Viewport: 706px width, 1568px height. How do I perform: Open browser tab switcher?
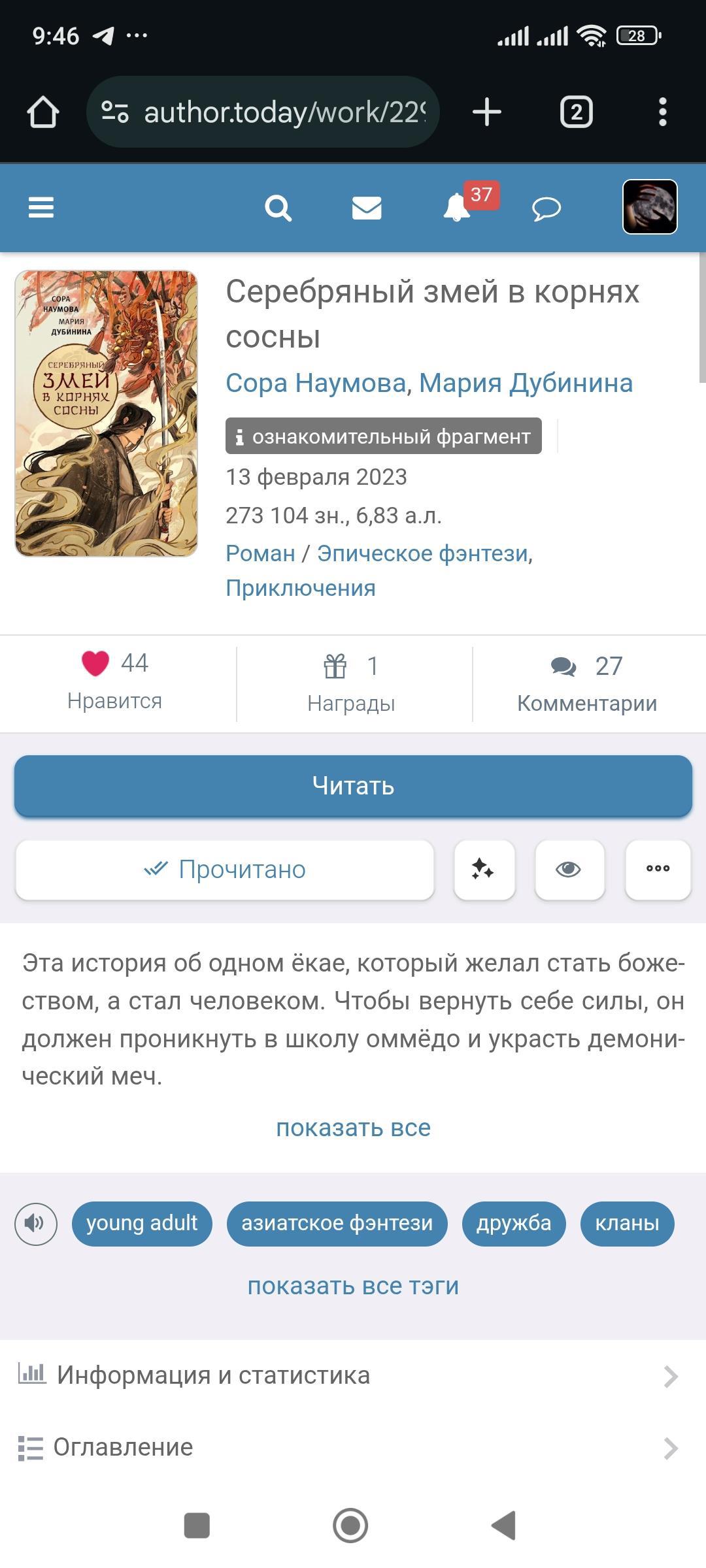pos(576,112)
